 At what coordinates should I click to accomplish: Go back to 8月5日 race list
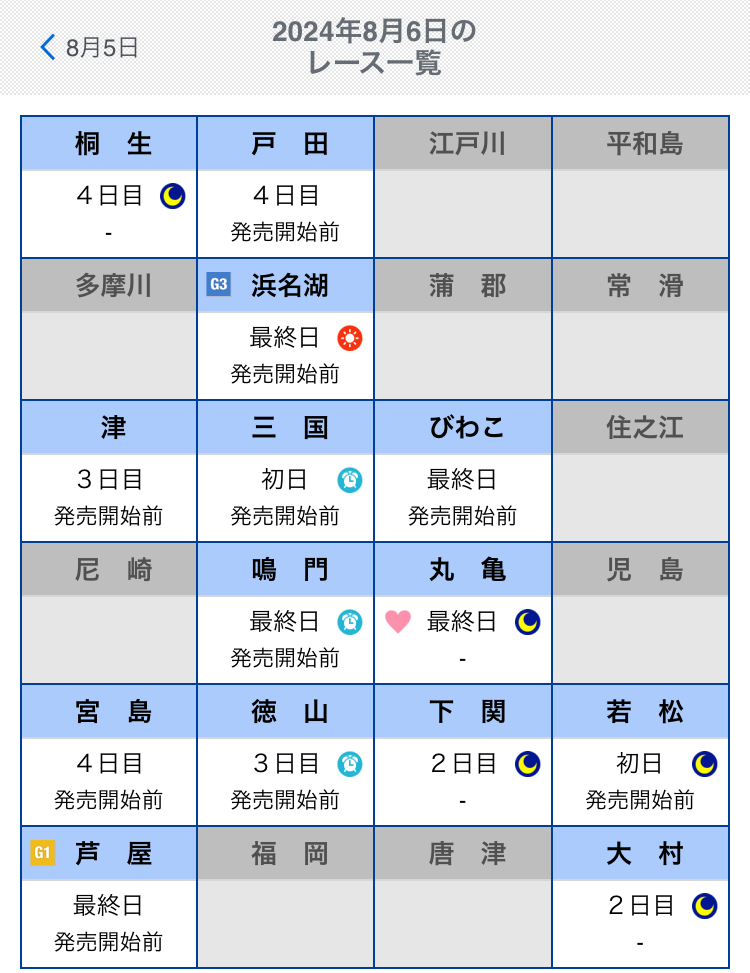pyautogui.click(x=88, y=47)
